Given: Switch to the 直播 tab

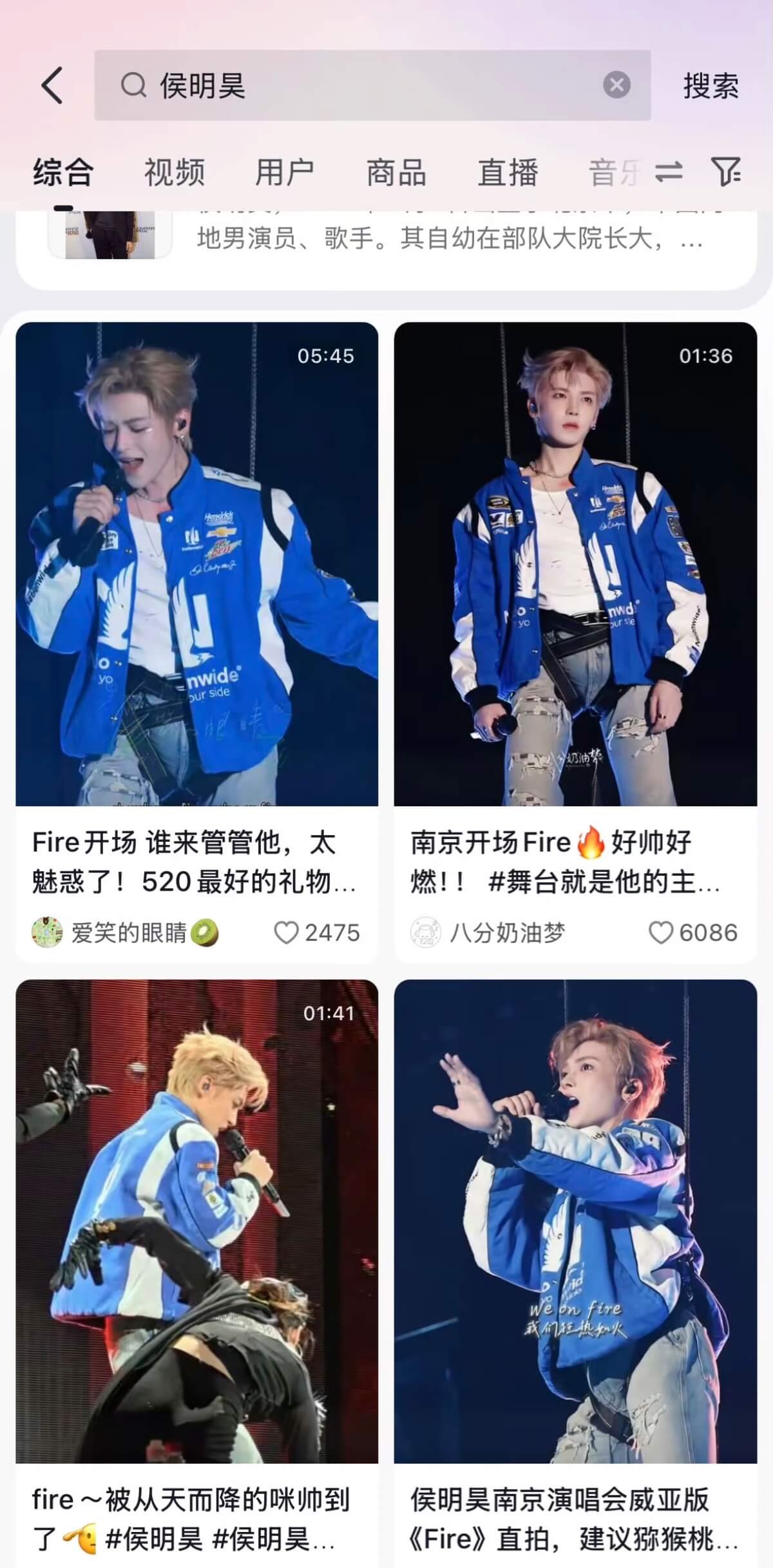Looking at the screenshot, I should 508,173.
